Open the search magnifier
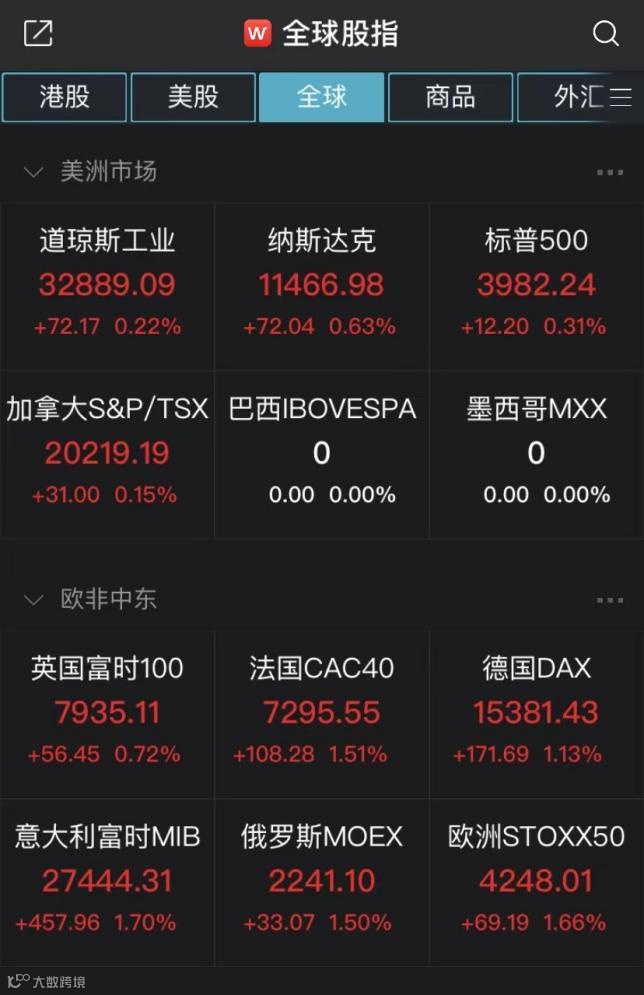Viewport: 644px width, 995px height. click(x=606, y=33)
